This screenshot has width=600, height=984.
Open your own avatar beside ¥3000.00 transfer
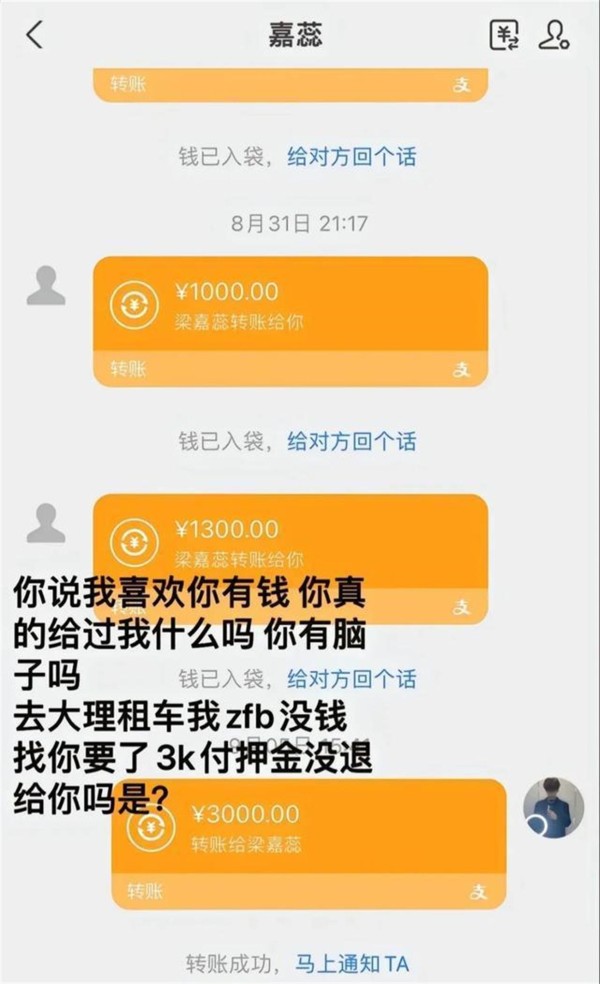click(553, 808)
